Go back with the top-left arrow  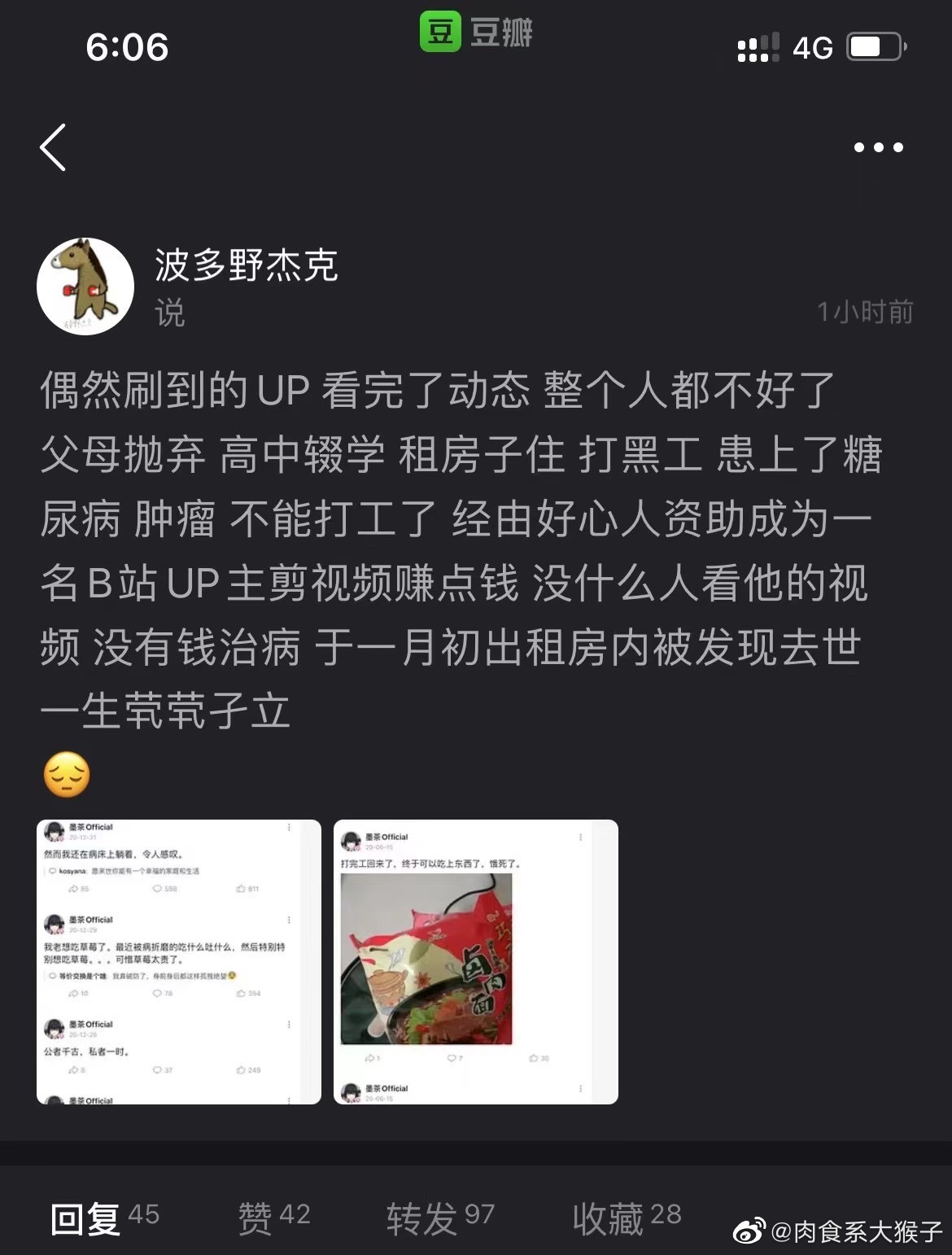54,147
